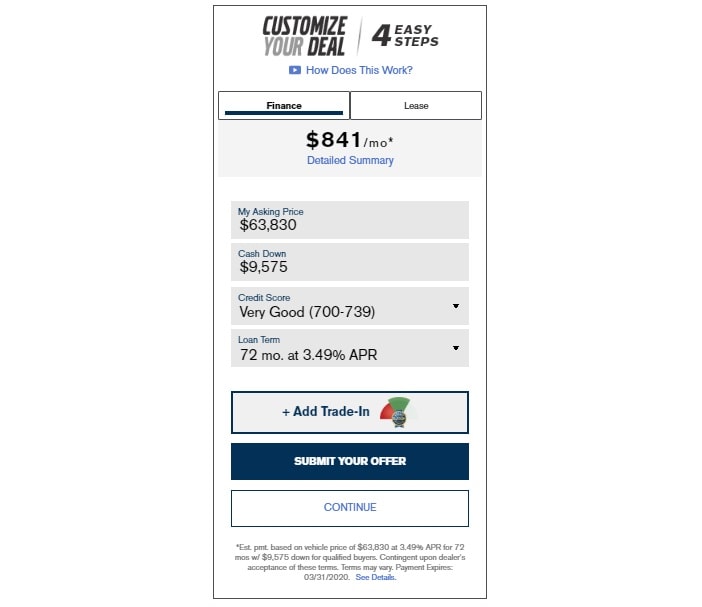Switch to the Lease tab
702x607 pixels.
point(416,105)
